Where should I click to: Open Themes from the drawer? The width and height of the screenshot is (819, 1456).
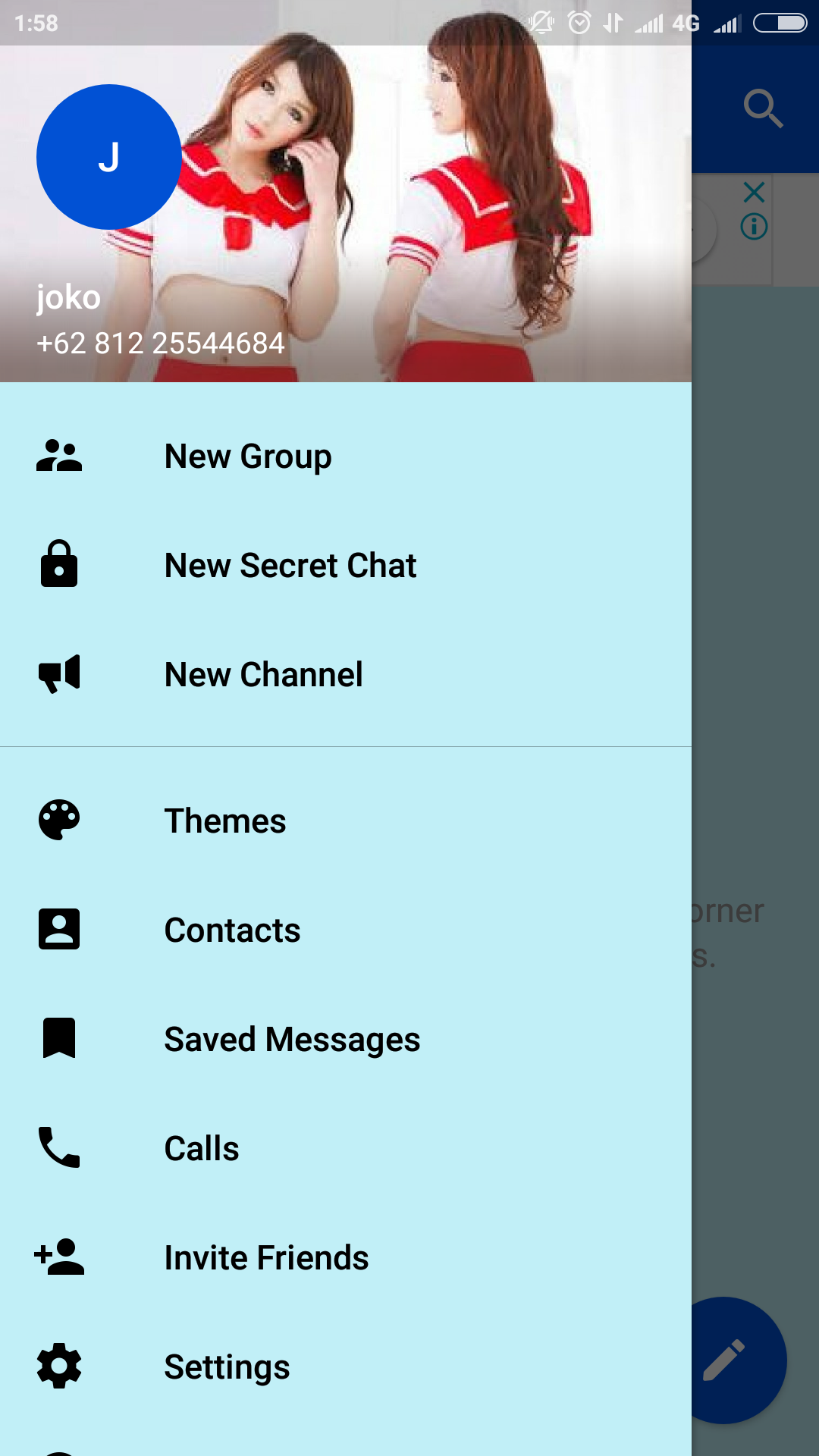225,821
